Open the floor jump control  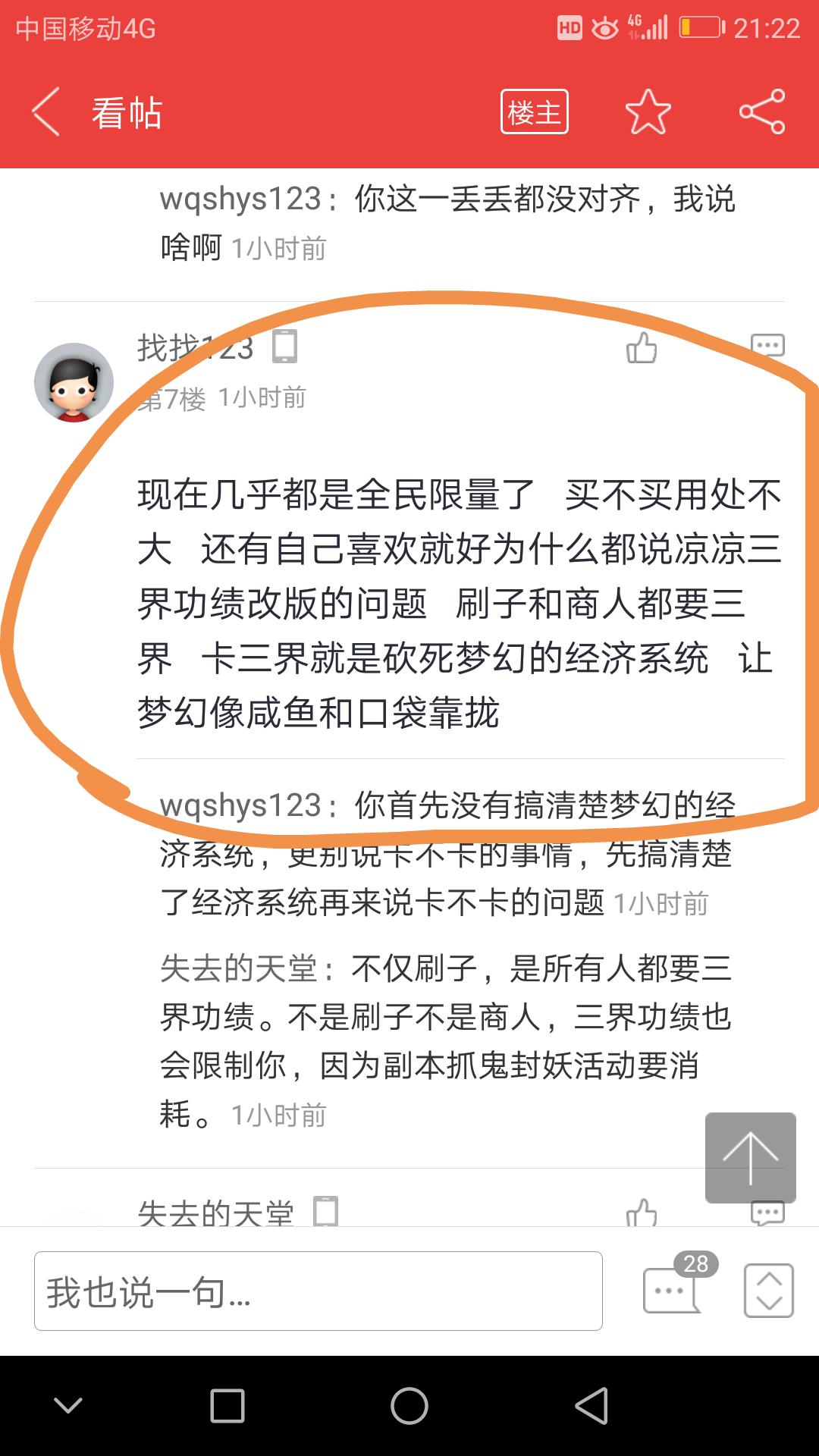(768, 1291)
